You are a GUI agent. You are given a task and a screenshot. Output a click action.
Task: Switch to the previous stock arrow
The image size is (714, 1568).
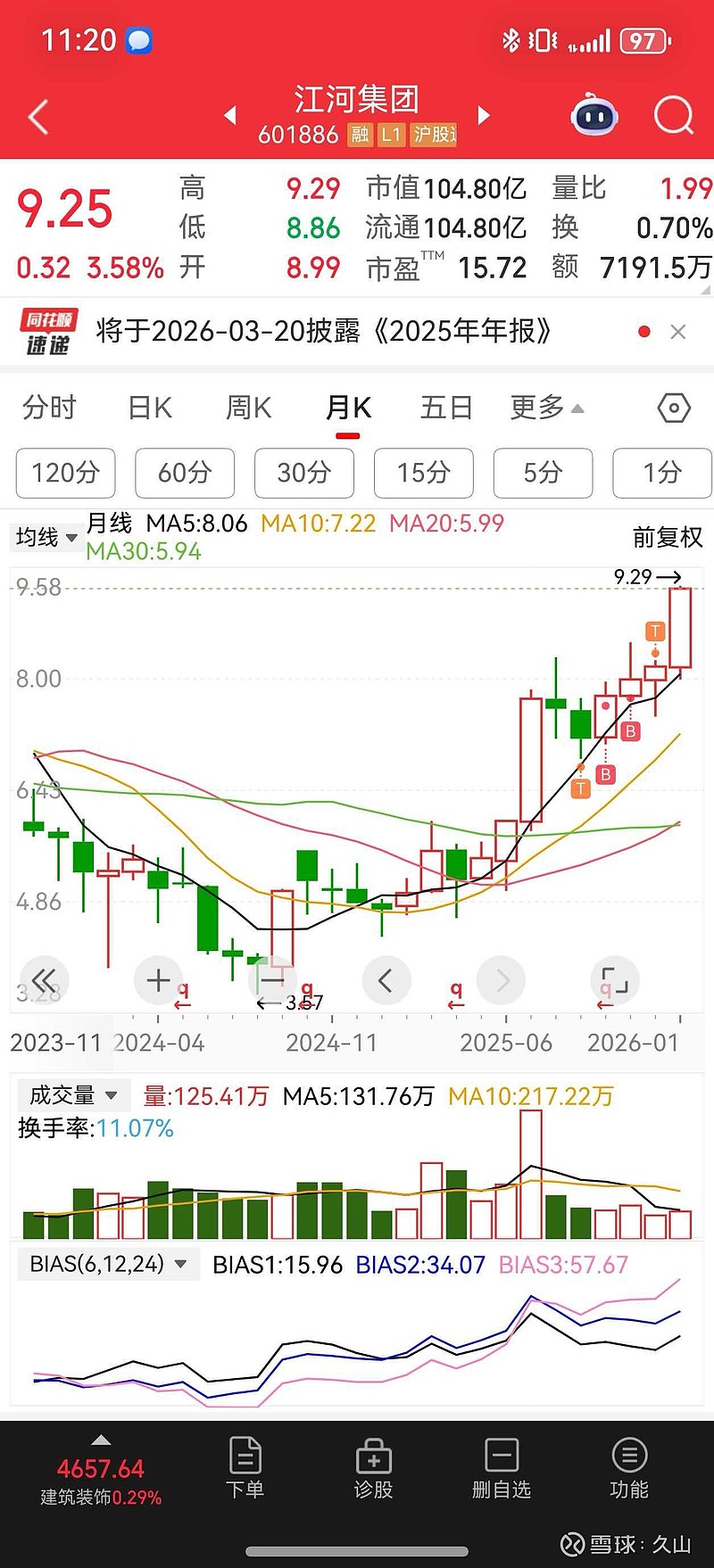[x=230, y=115]
